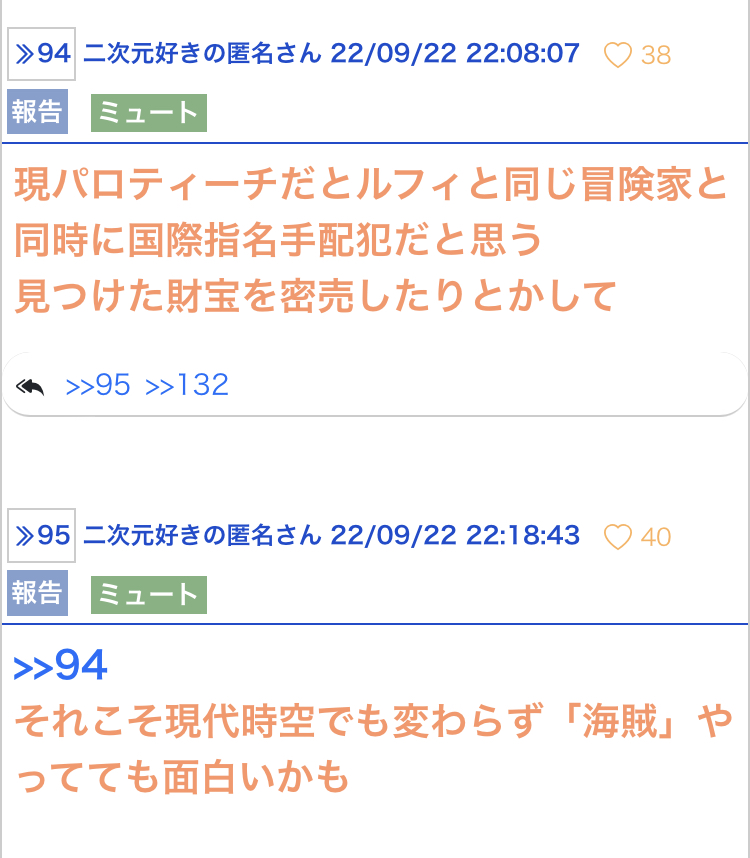Mute post 95 via ミュート
Screen dimensions: 750x858
(148, 595)
